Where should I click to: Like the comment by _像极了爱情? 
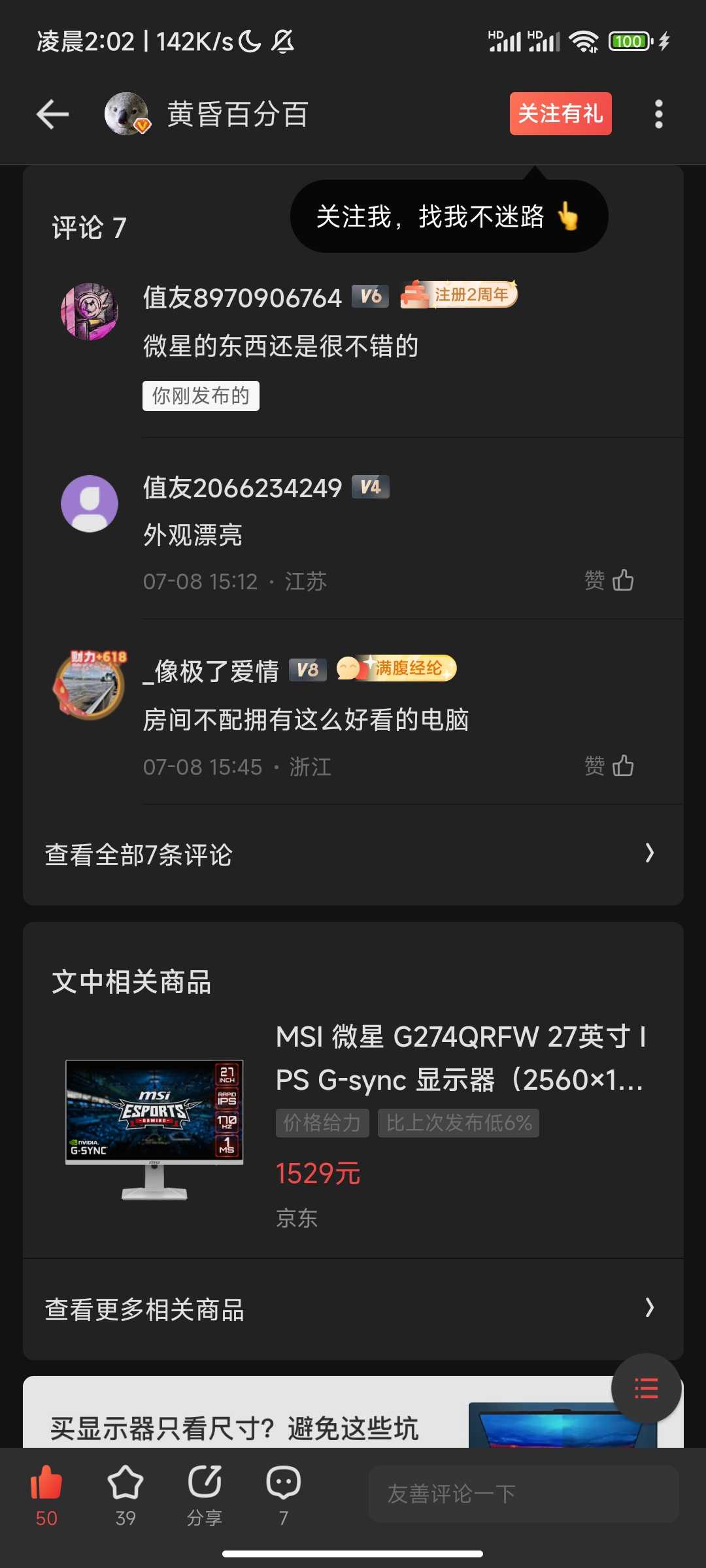click(609, 766)
